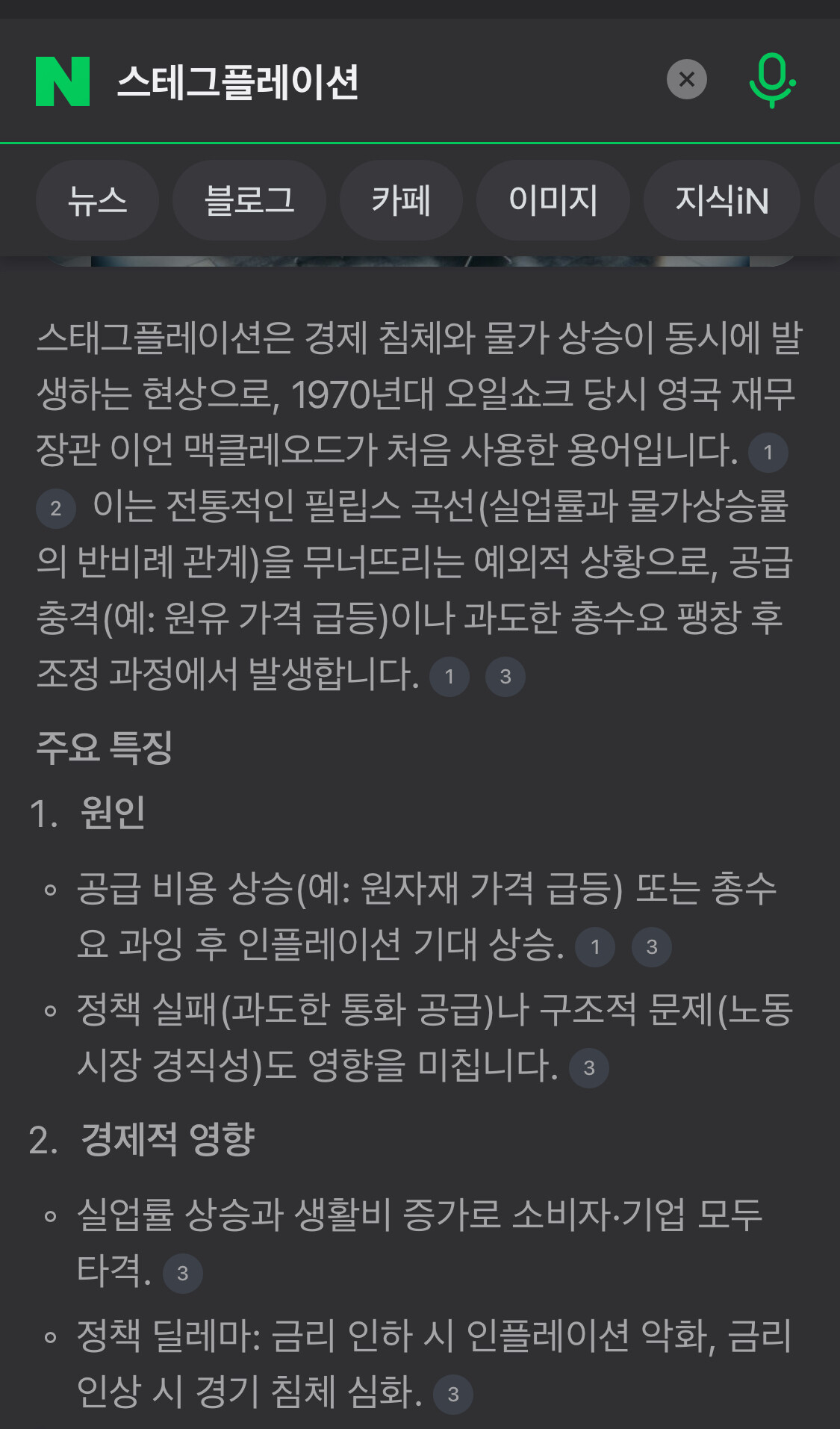Switch to the 뉴스 tab
Image resolution: width=840 pixels, height=1429 pixels.
click(97, 200)
